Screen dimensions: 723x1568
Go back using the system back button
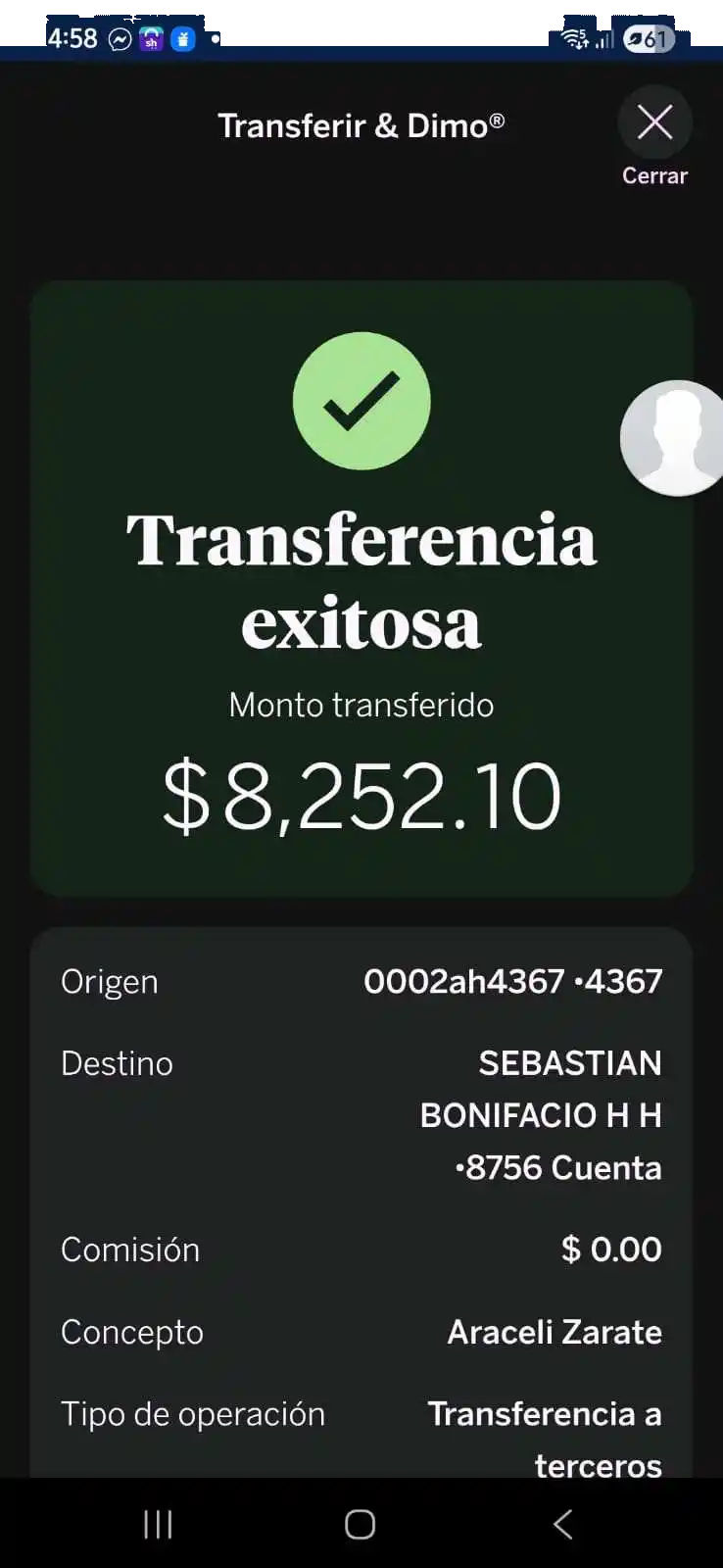pos(562,1524)
